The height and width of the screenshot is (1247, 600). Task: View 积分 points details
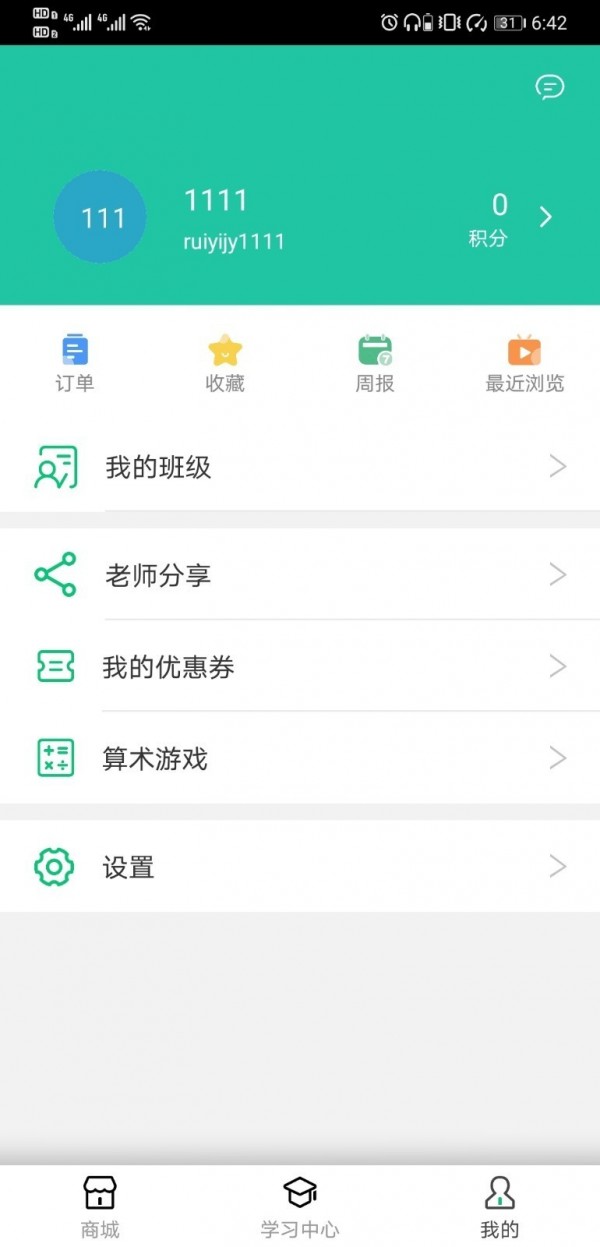coord(510,218)
